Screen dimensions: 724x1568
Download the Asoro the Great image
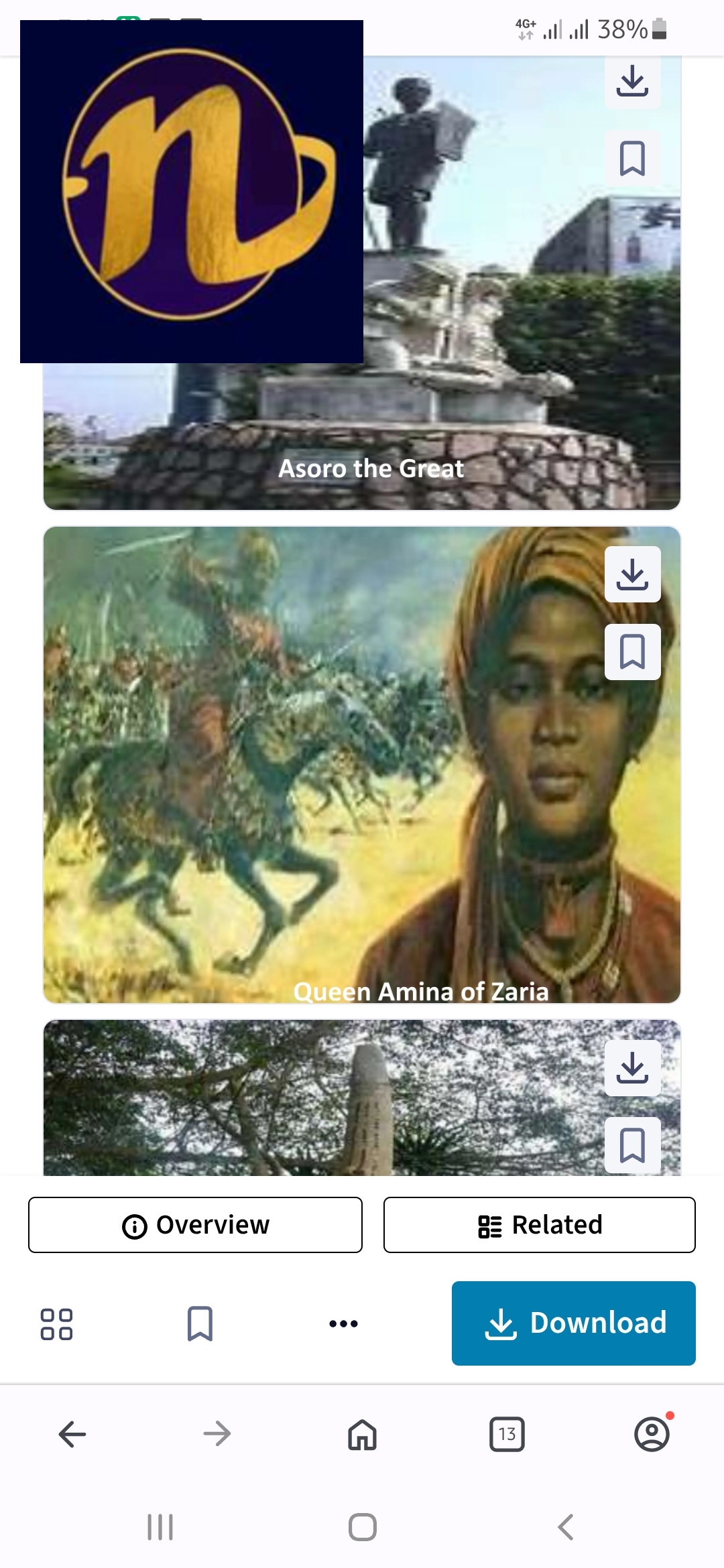click(632, 82)
